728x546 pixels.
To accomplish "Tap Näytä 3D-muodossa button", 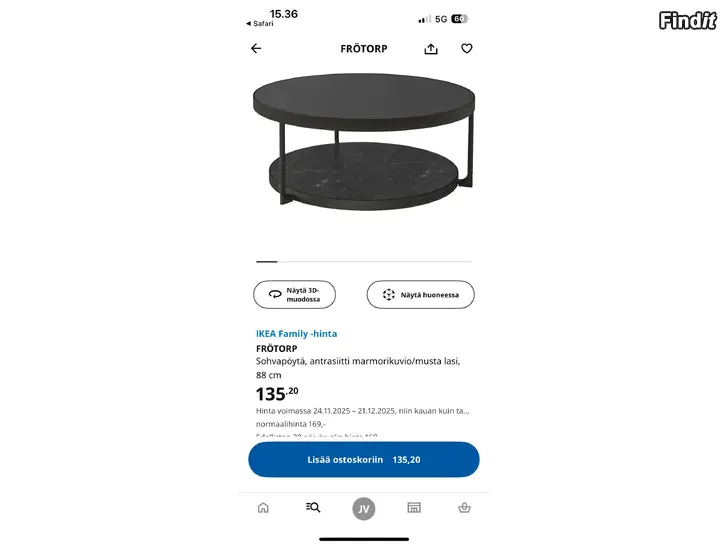I will tap(295, 295).
